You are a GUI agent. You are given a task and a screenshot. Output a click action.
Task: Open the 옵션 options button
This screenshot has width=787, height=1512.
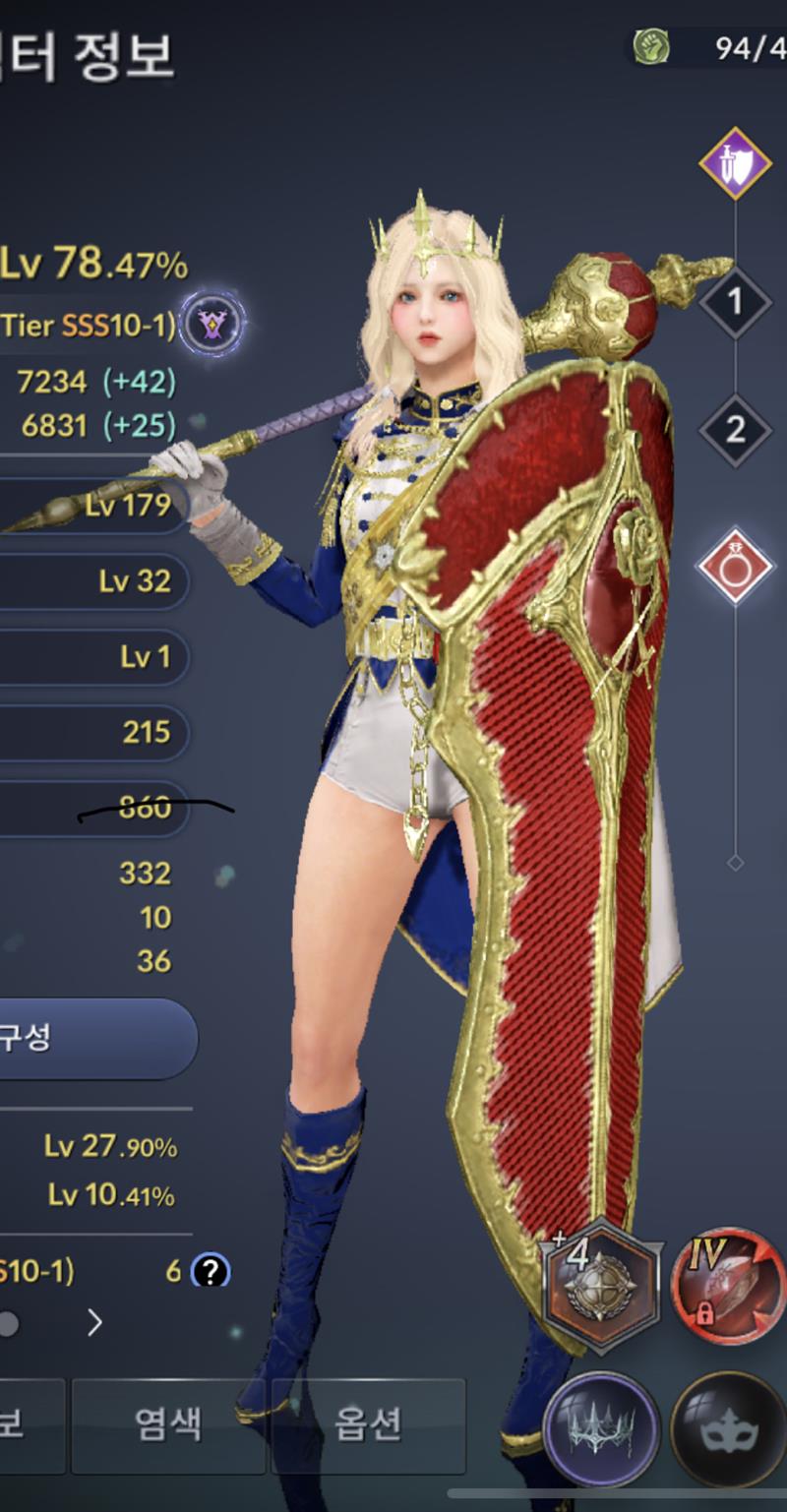point(367,1423)
